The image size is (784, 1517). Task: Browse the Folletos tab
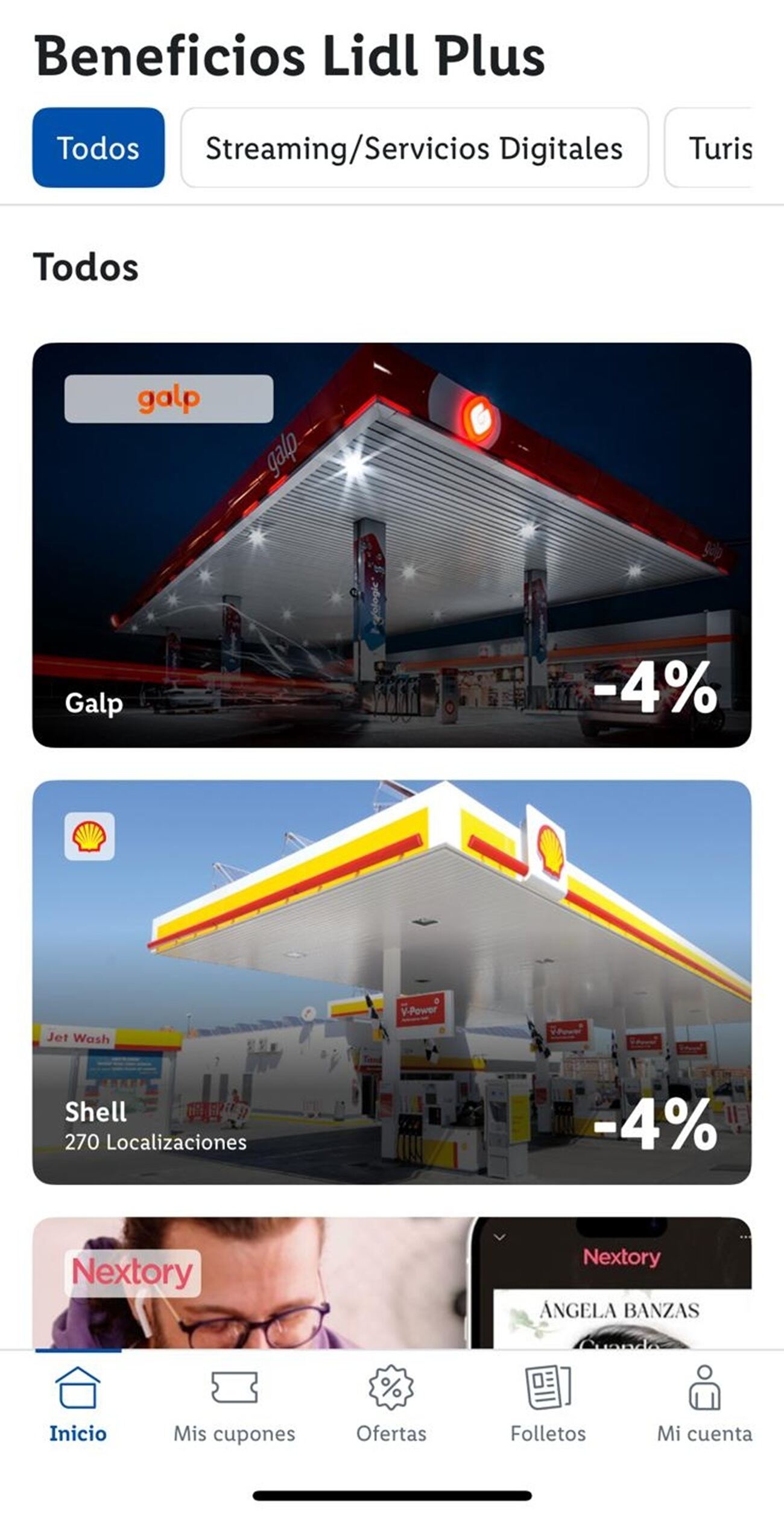pyautogui.click(x=548, y=1405)
